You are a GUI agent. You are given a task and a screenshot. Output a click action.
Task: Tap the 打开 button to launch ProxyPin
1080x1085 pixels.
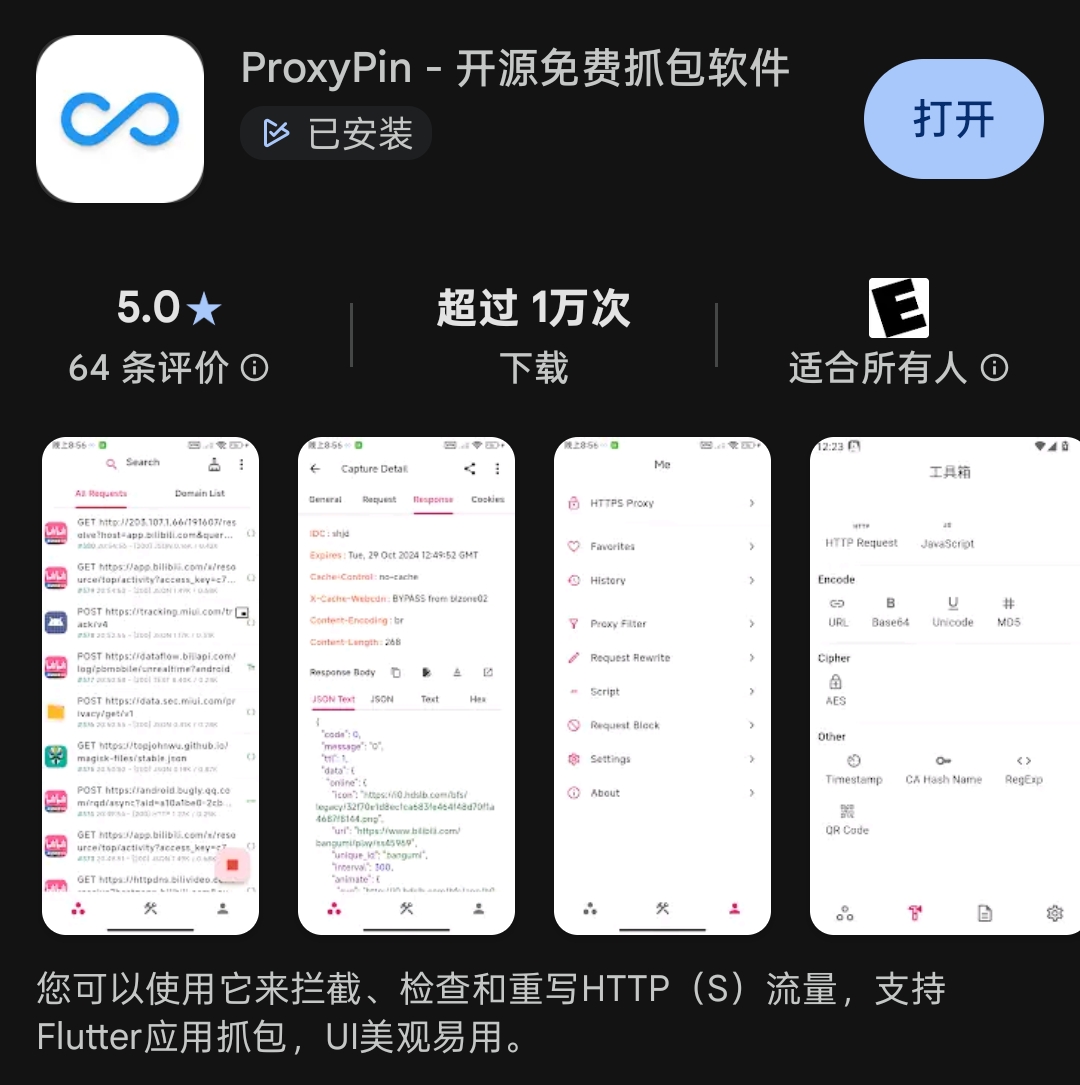[952, 117]
